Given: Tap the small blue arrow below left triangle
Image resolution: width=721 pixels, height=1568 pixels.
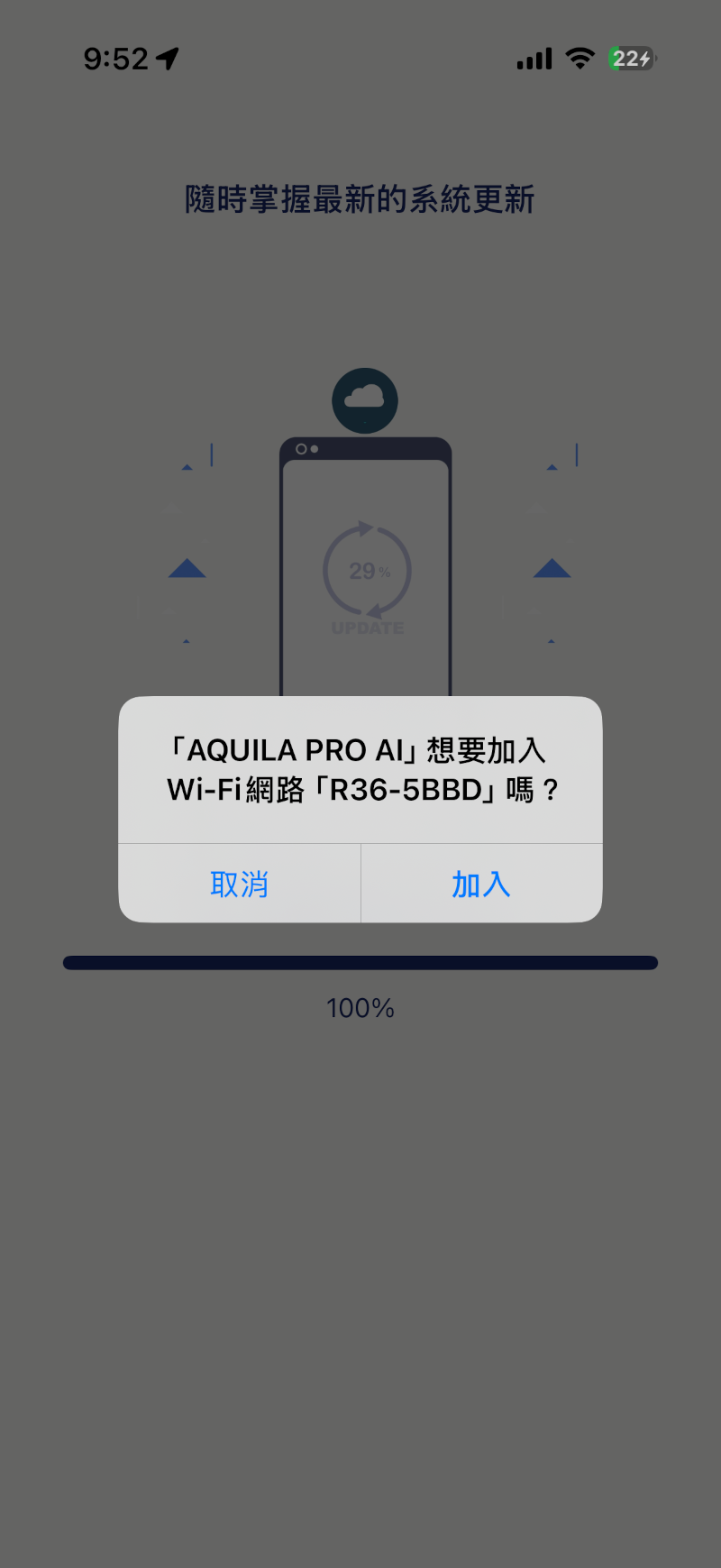Looking at the screenshot, I should pyautogui.click(x=187, y=640).
